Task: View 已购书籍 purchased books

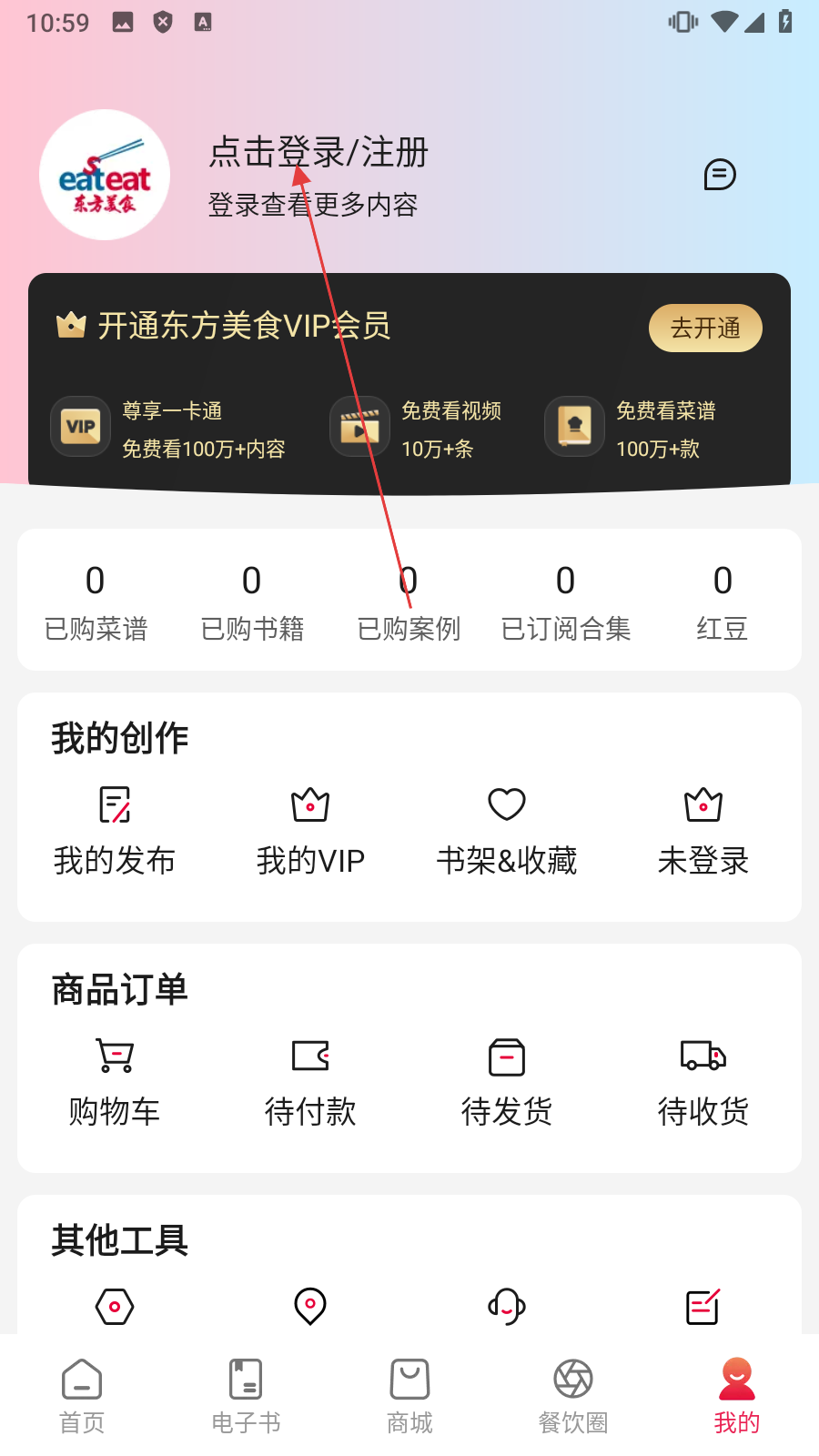Action: pyautogui.click(x=252, y=601)
